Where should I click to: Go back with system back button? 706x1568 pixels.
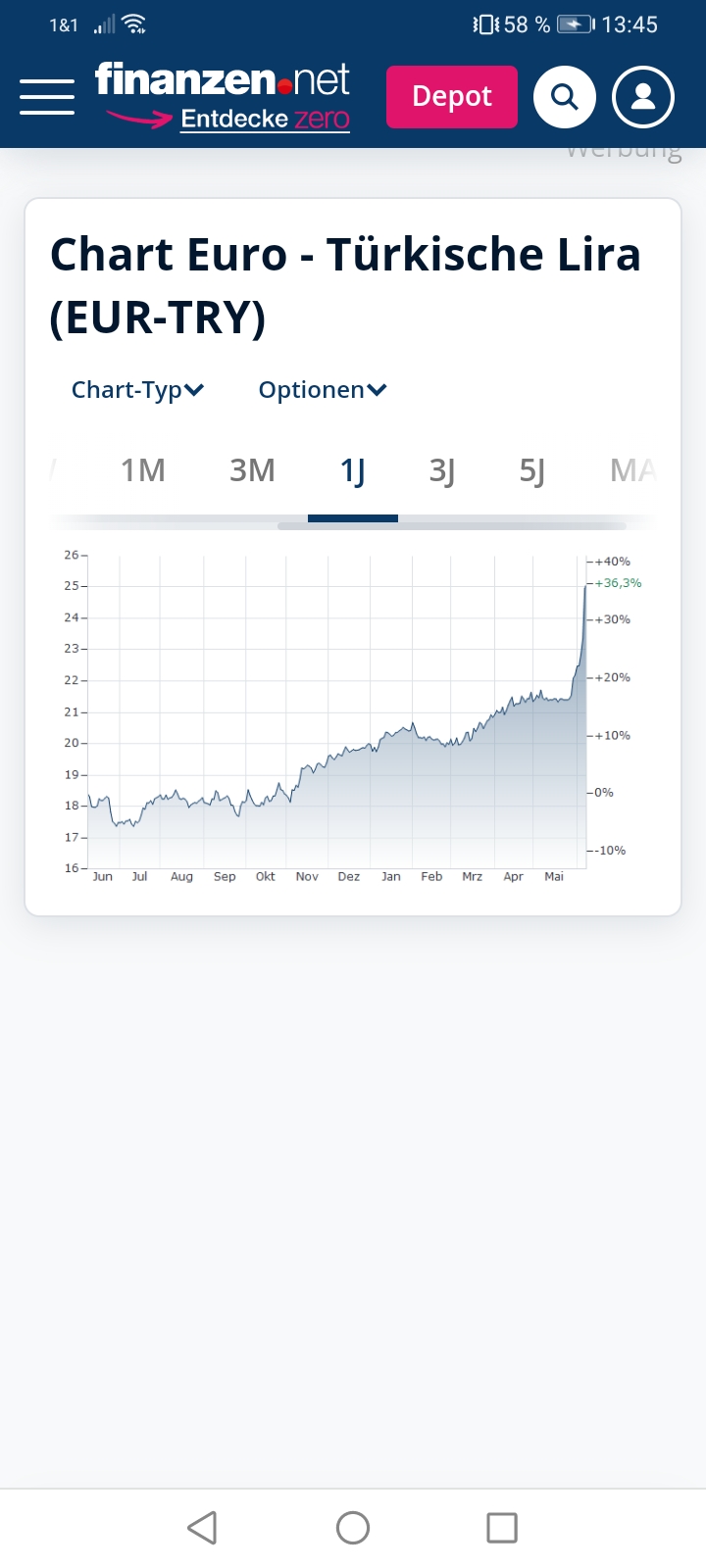[x=202, y=1527]
